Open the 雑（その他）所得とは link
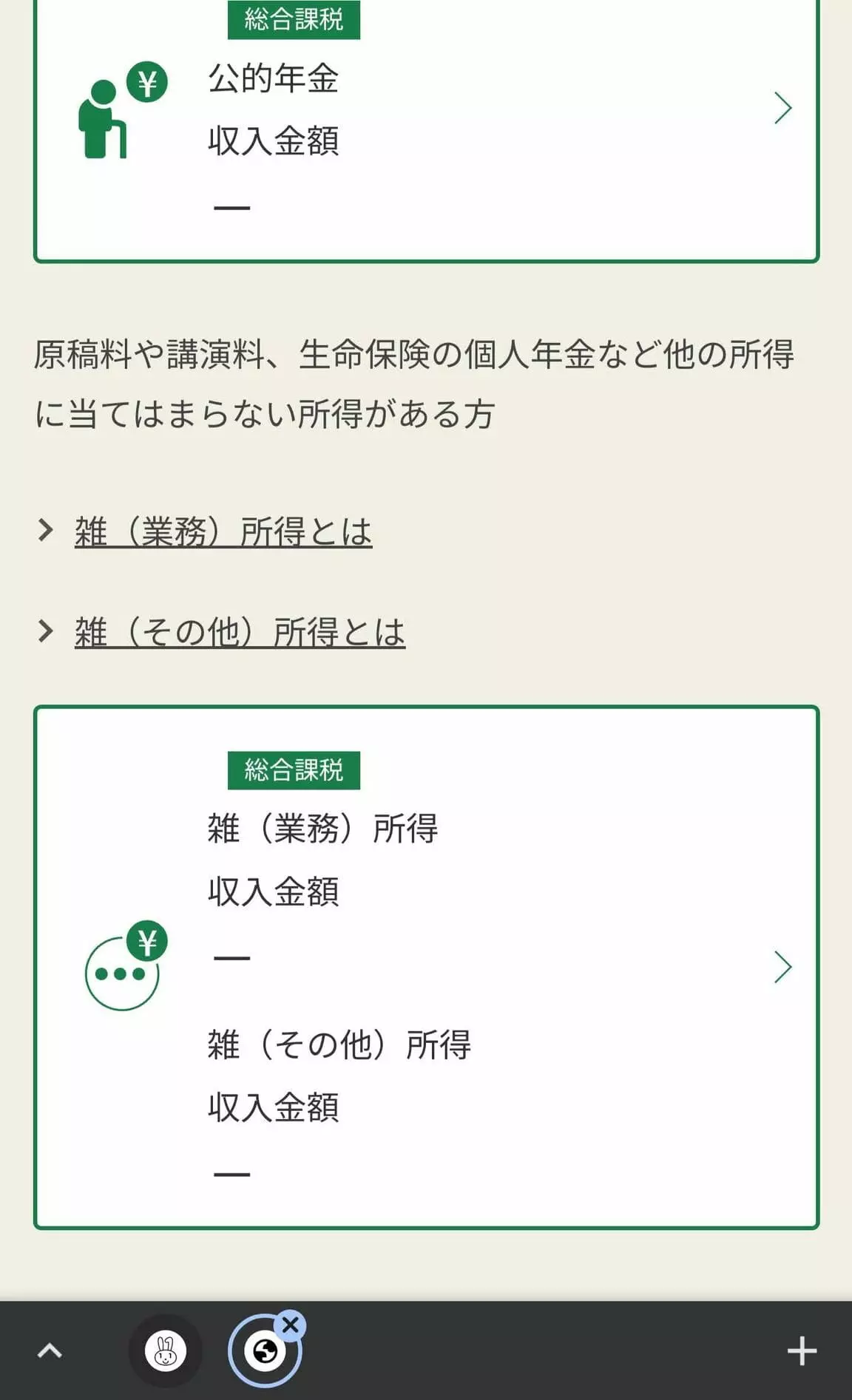Image resolution: width=852 pixels, height=1400 pixels. click(x=240, y=632)
